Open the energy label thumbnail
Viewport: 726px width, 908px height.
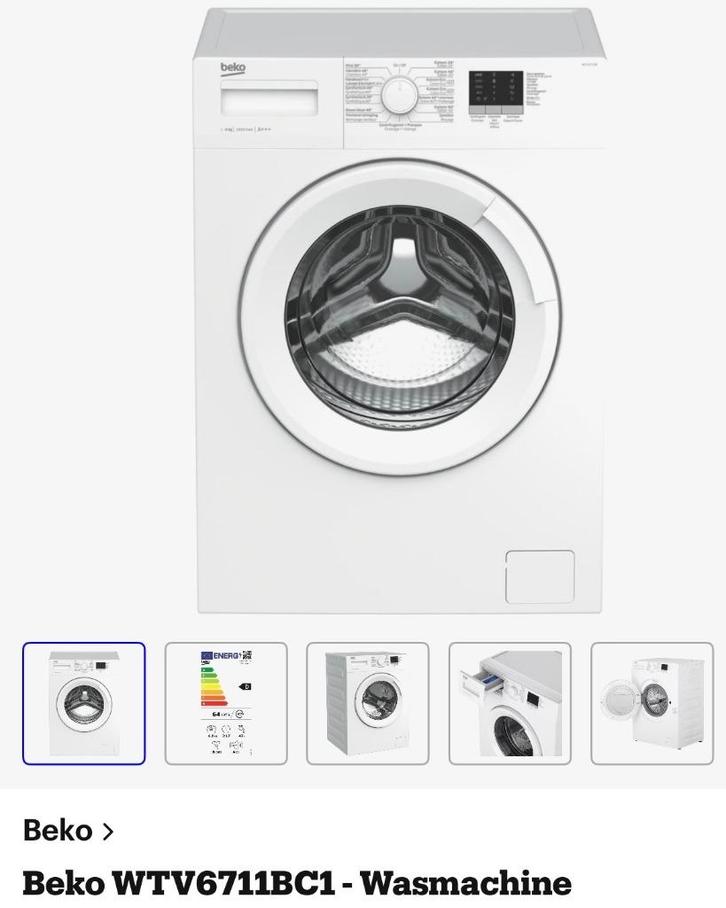225,700
